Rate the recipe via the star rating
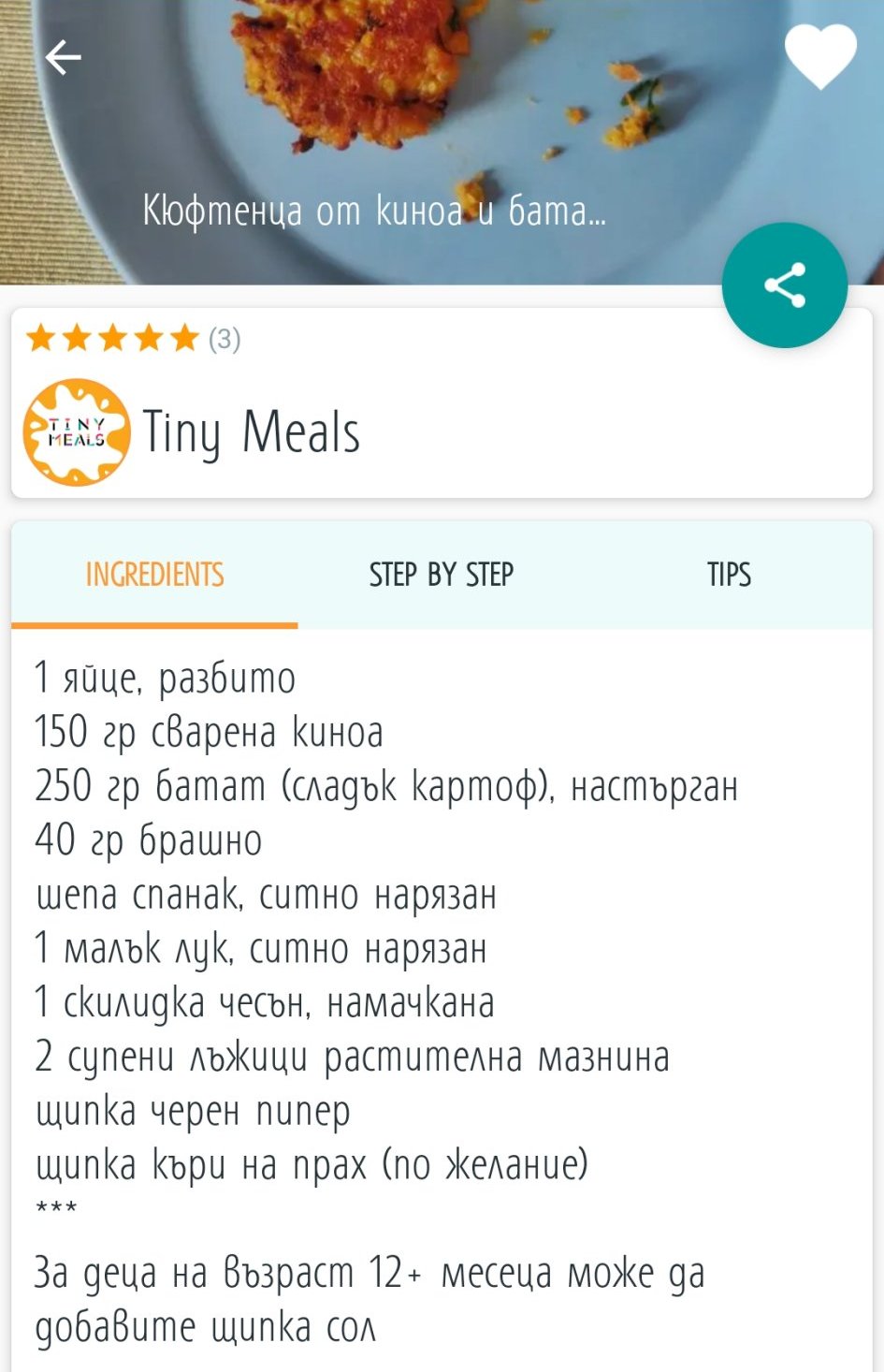 113,338
